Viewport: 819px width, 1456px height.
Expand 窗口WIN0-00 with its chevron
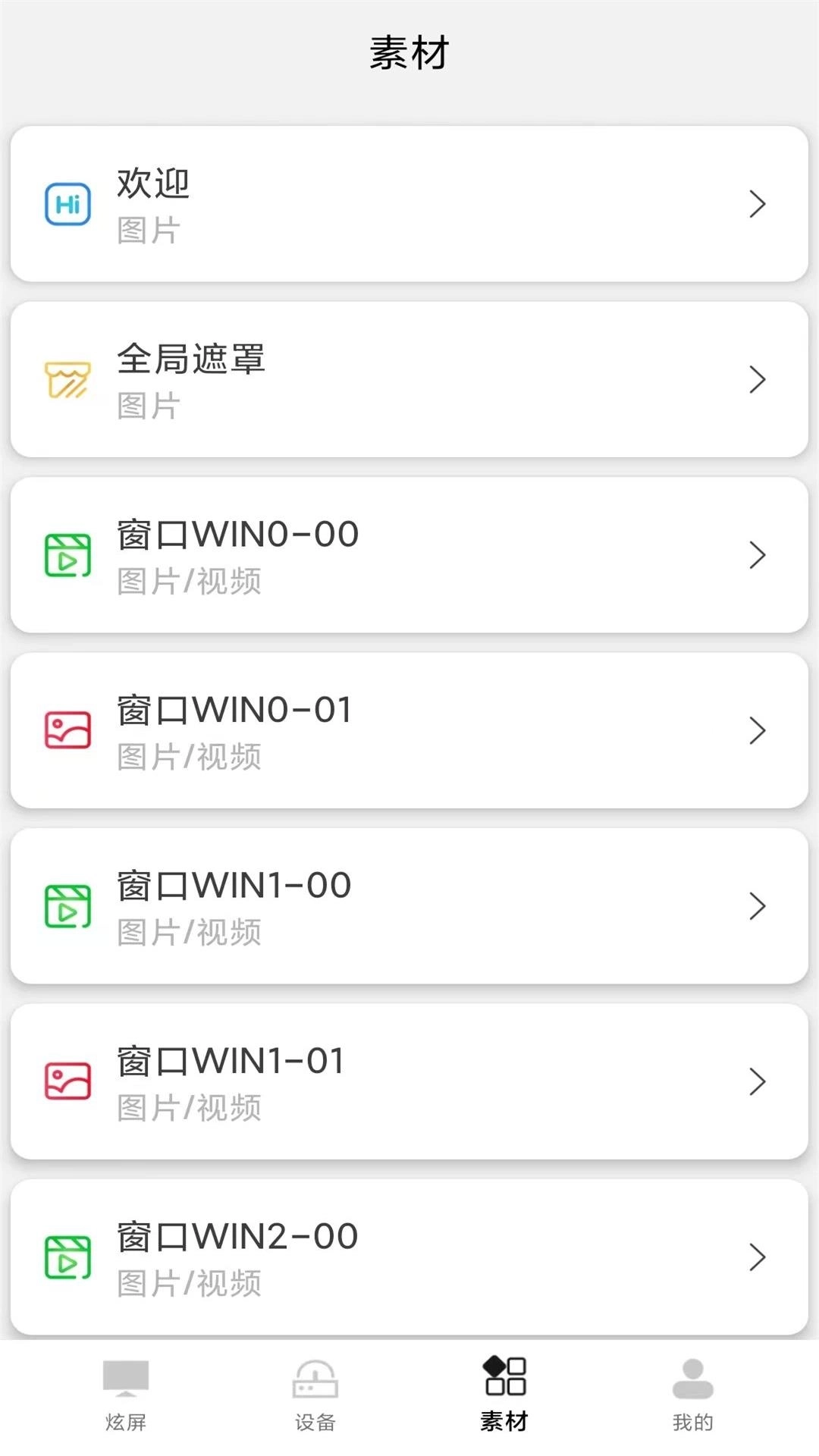[757, 555]
